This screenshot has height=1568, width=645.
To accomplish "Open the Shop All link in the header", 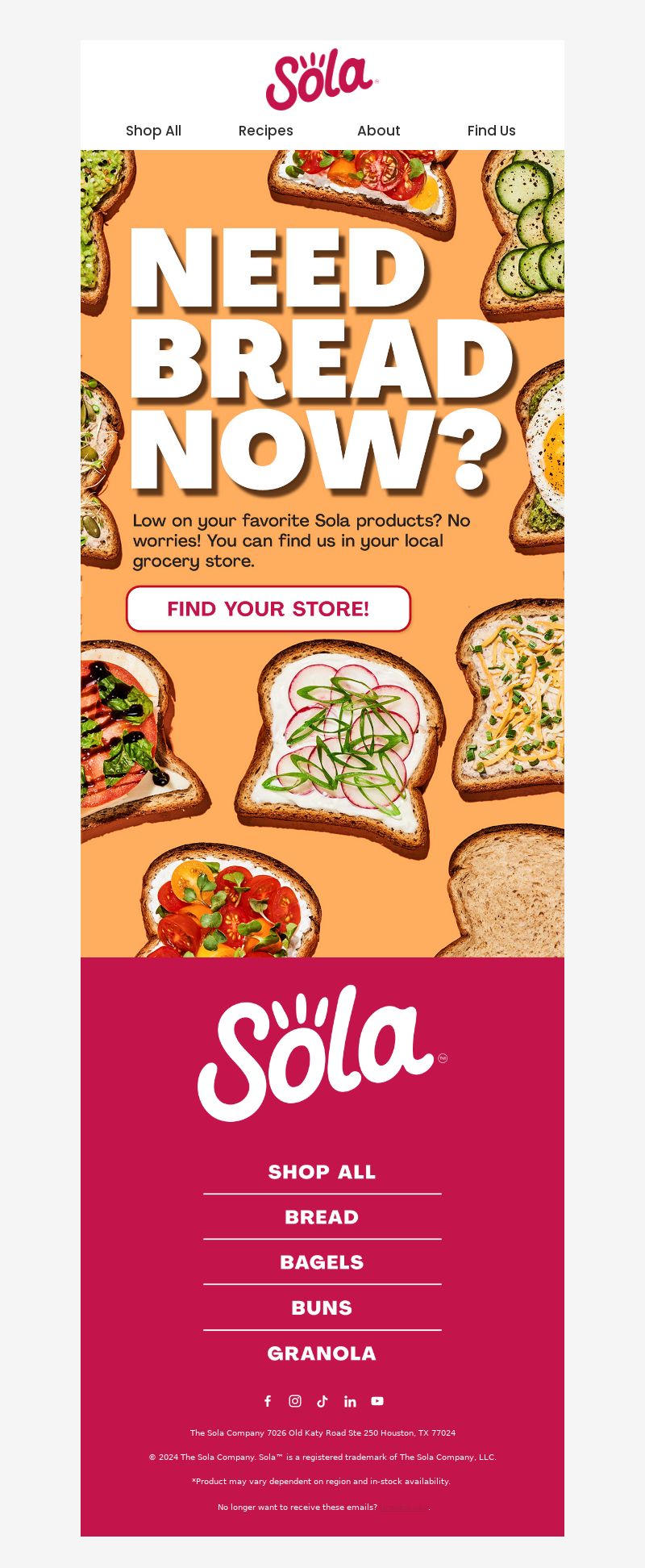I will (x=153, y=131).
